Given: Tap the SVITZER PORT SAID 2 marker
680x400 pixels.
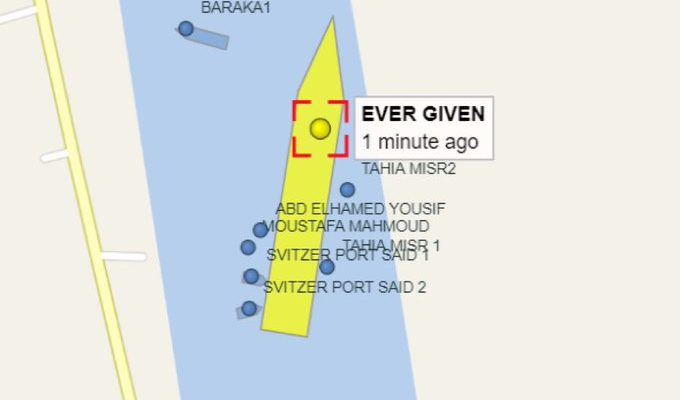Looking at the screenshot, I should (x=249, y=308).
